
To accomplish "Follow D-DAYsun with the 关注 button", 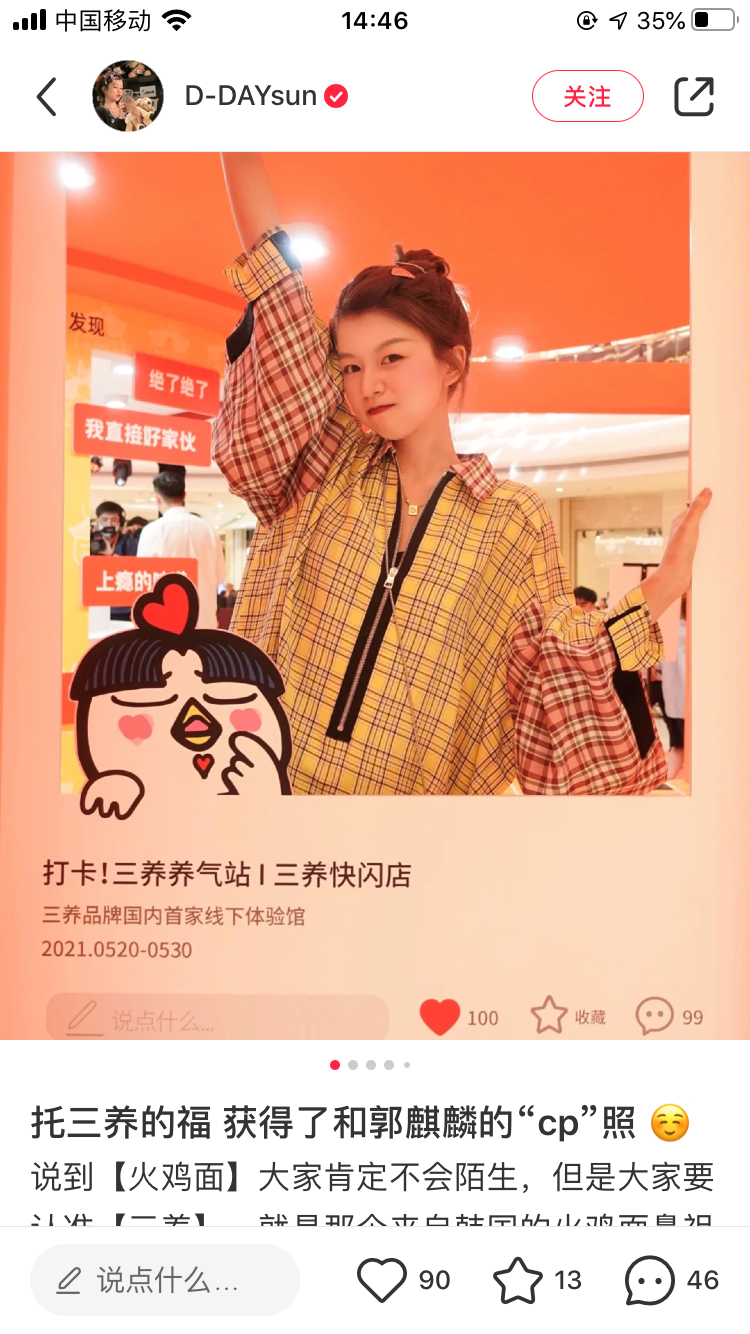I will (x=587, y=96).
